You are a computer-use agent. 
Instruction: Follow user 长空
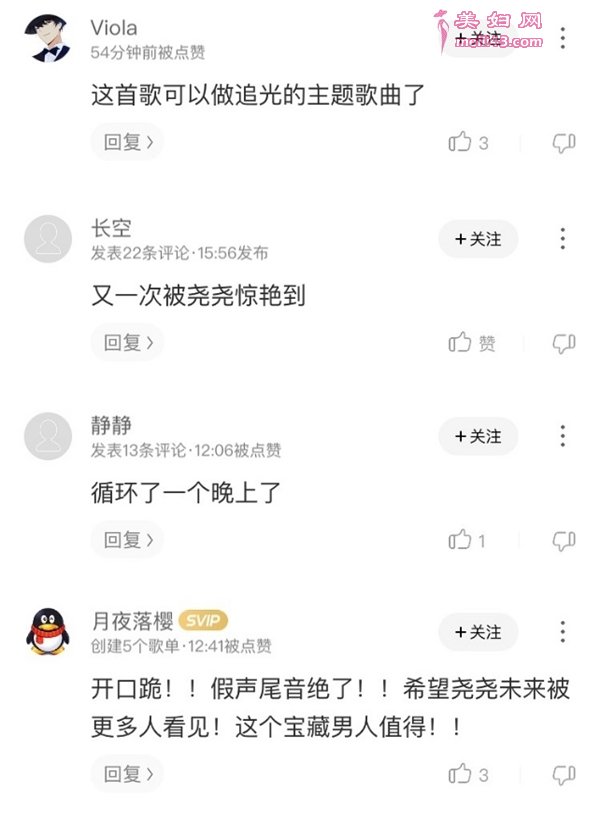click(x=478, y=239)
